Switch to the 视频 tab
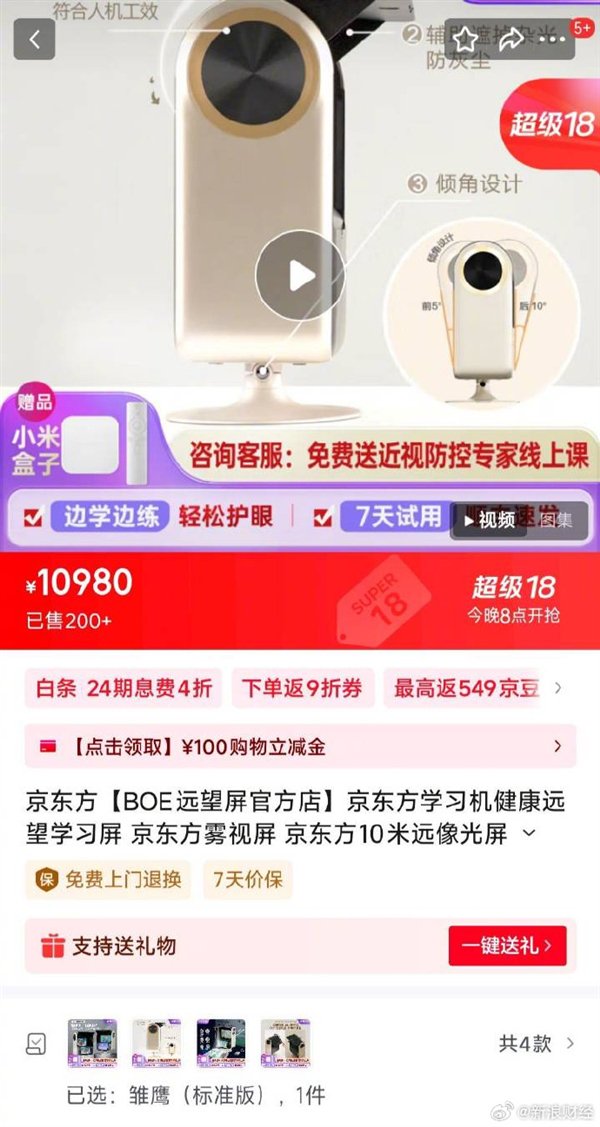This screenshot has height=1127, width=600. click(x=488, y=519)
